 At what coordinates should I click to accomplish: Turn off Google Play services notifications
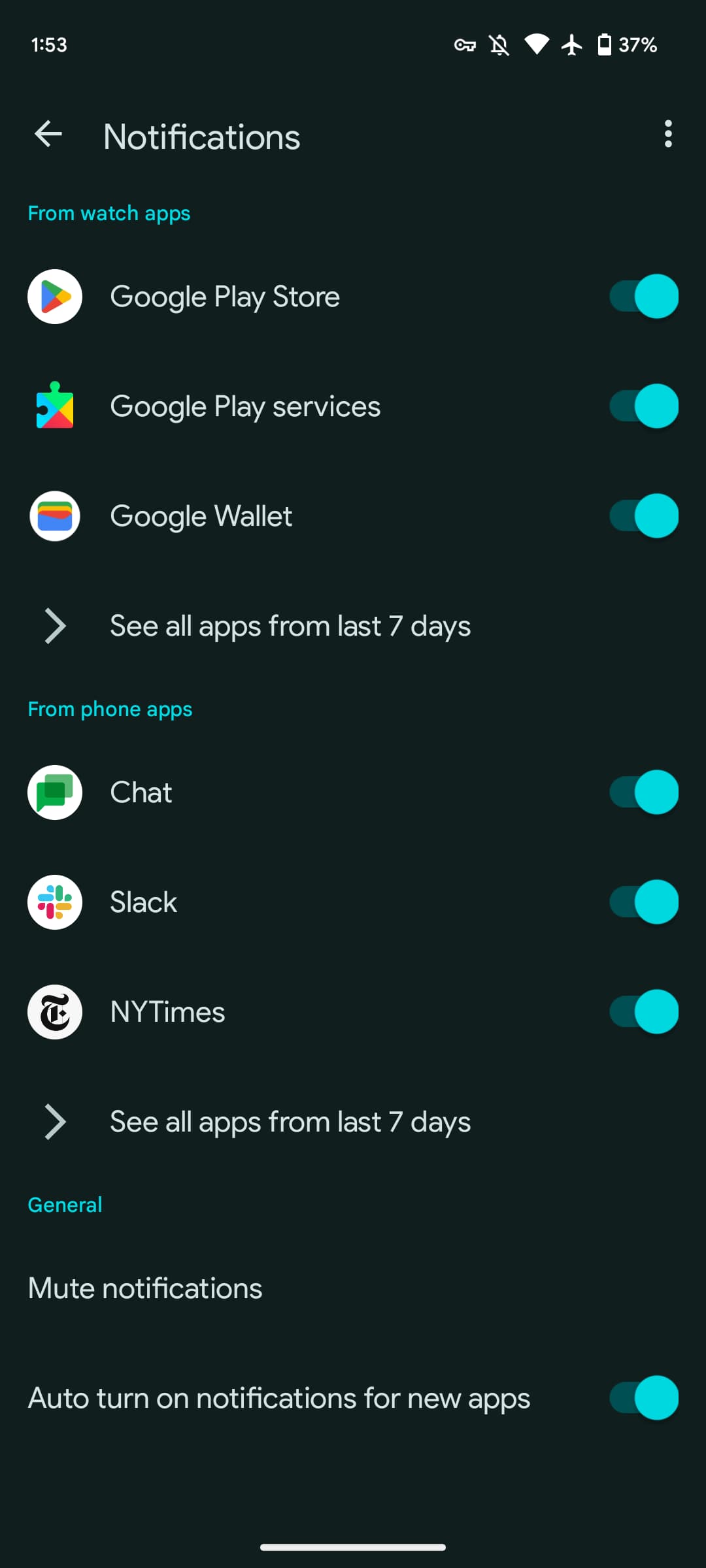[x=644, y=406]
